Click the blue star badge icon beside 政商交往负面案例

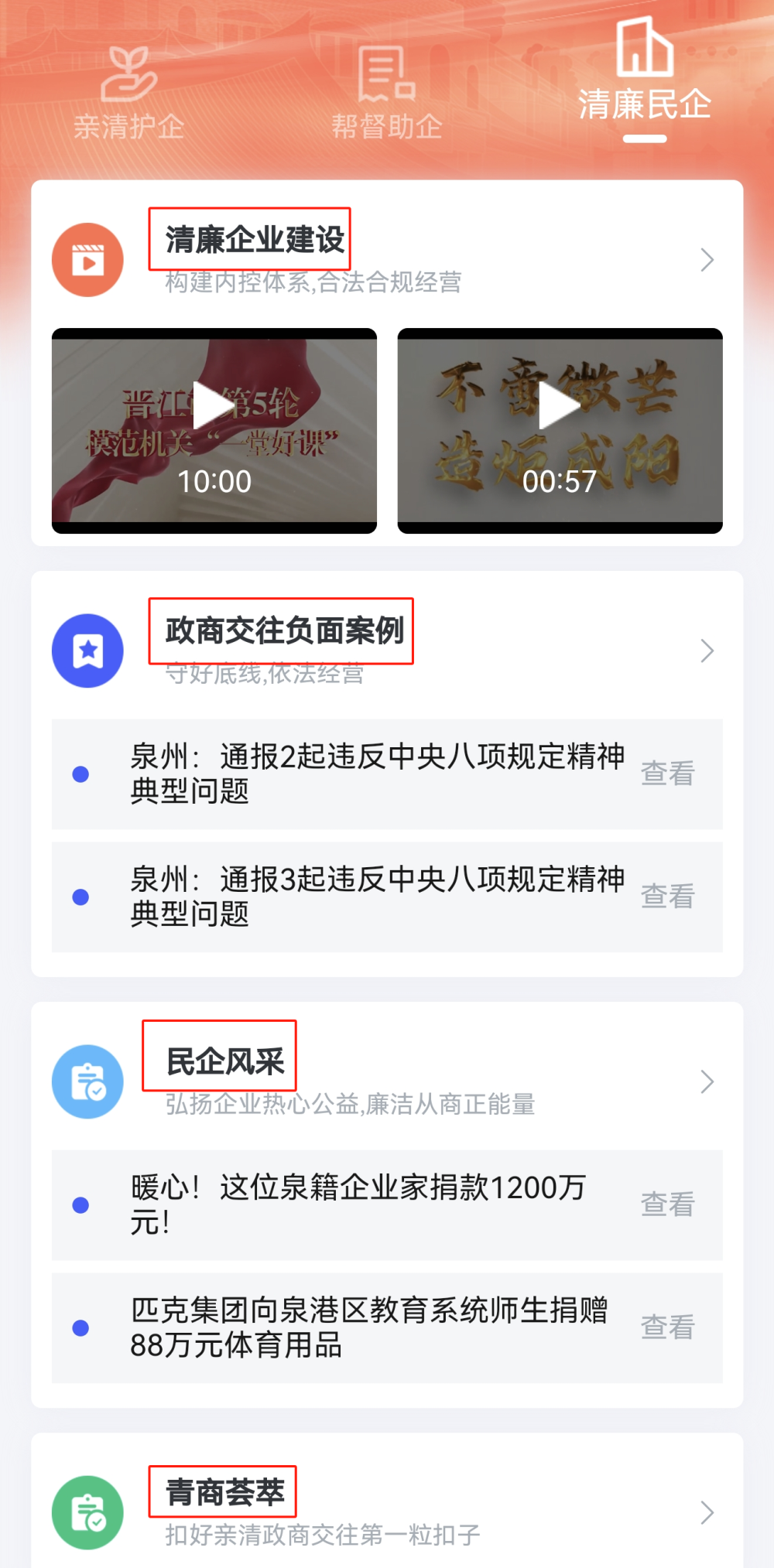click(87, 650)
